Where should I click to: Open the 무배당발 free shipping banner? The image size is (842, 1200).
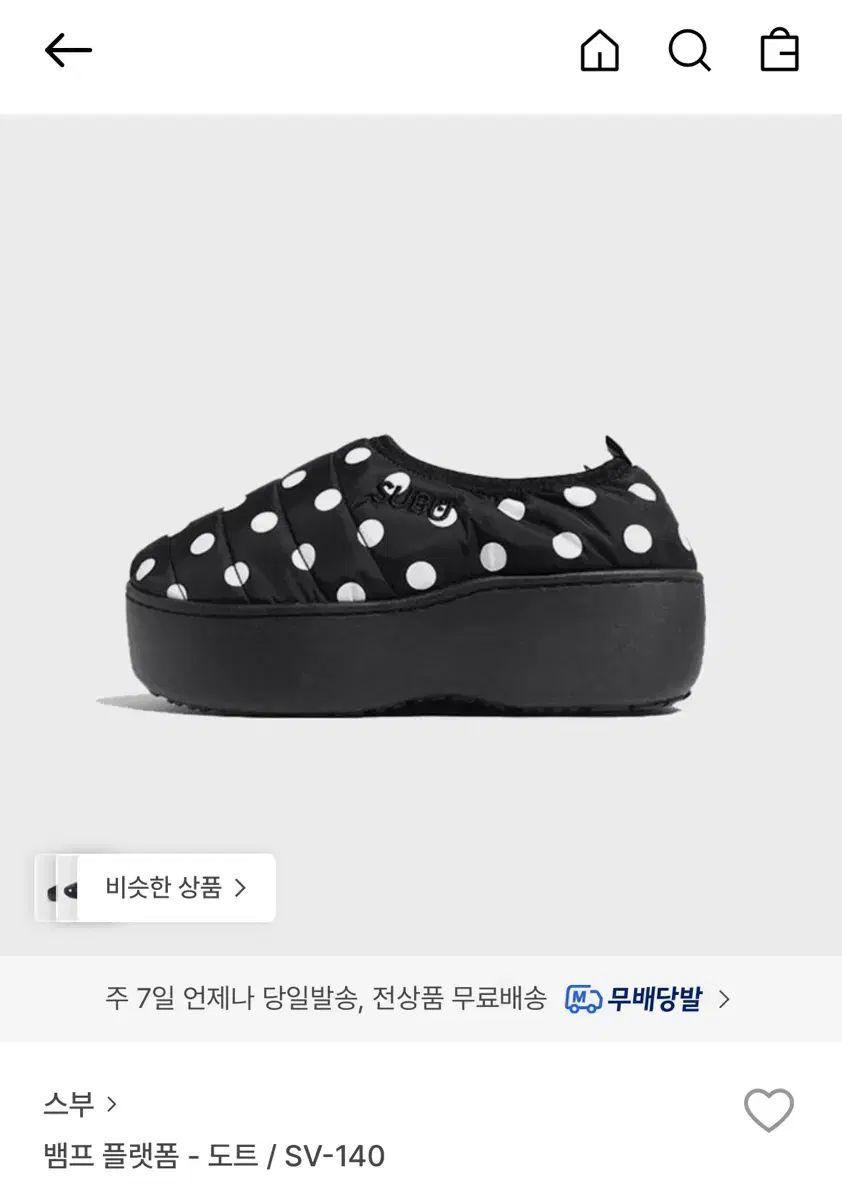pos(647,998)
